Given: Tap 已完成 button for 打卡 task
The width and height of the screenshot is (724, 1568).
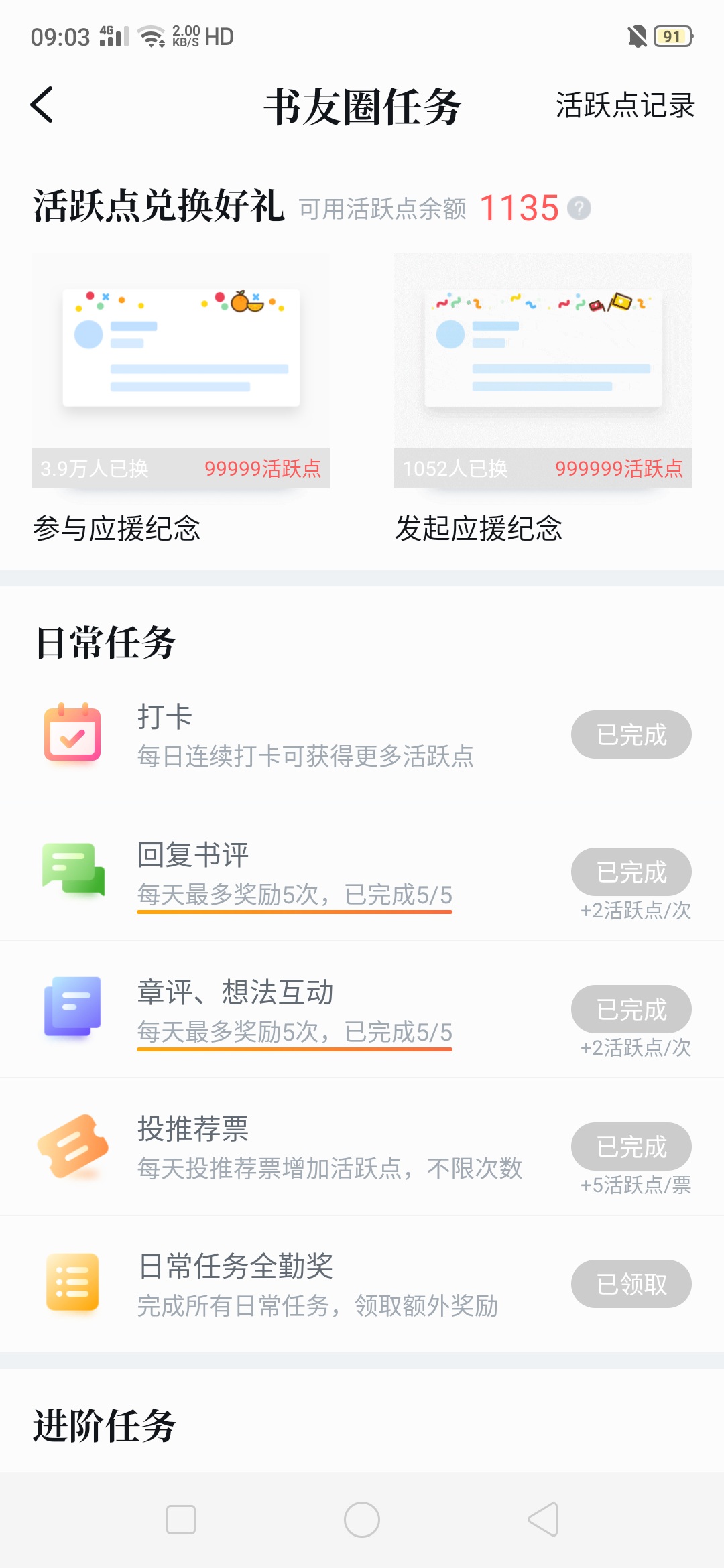Looking at the screenshot, I should pyautogui.click(x=631, y=734).
